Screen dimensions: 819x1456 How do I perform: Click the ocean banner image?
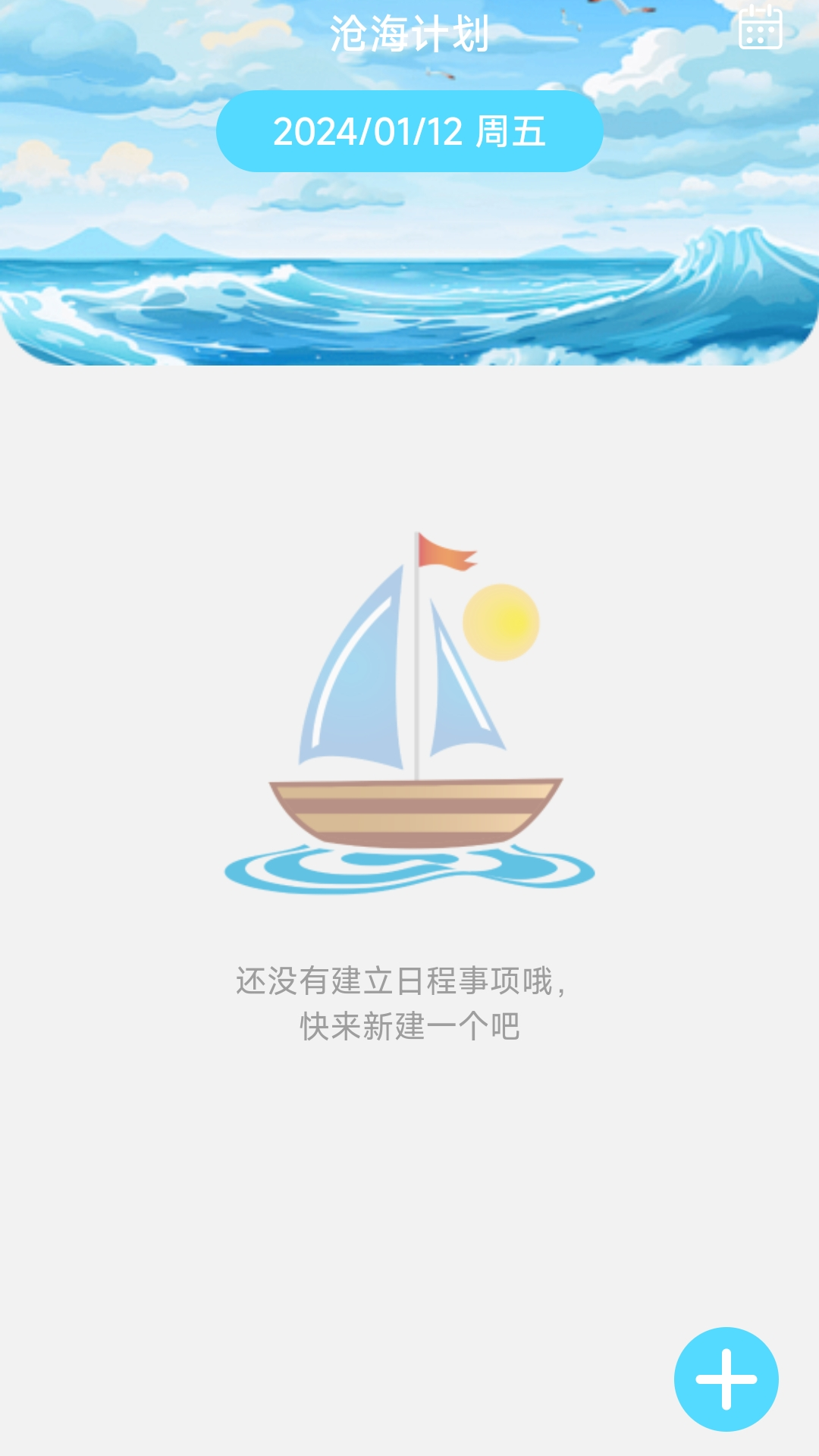coord(409,288)
